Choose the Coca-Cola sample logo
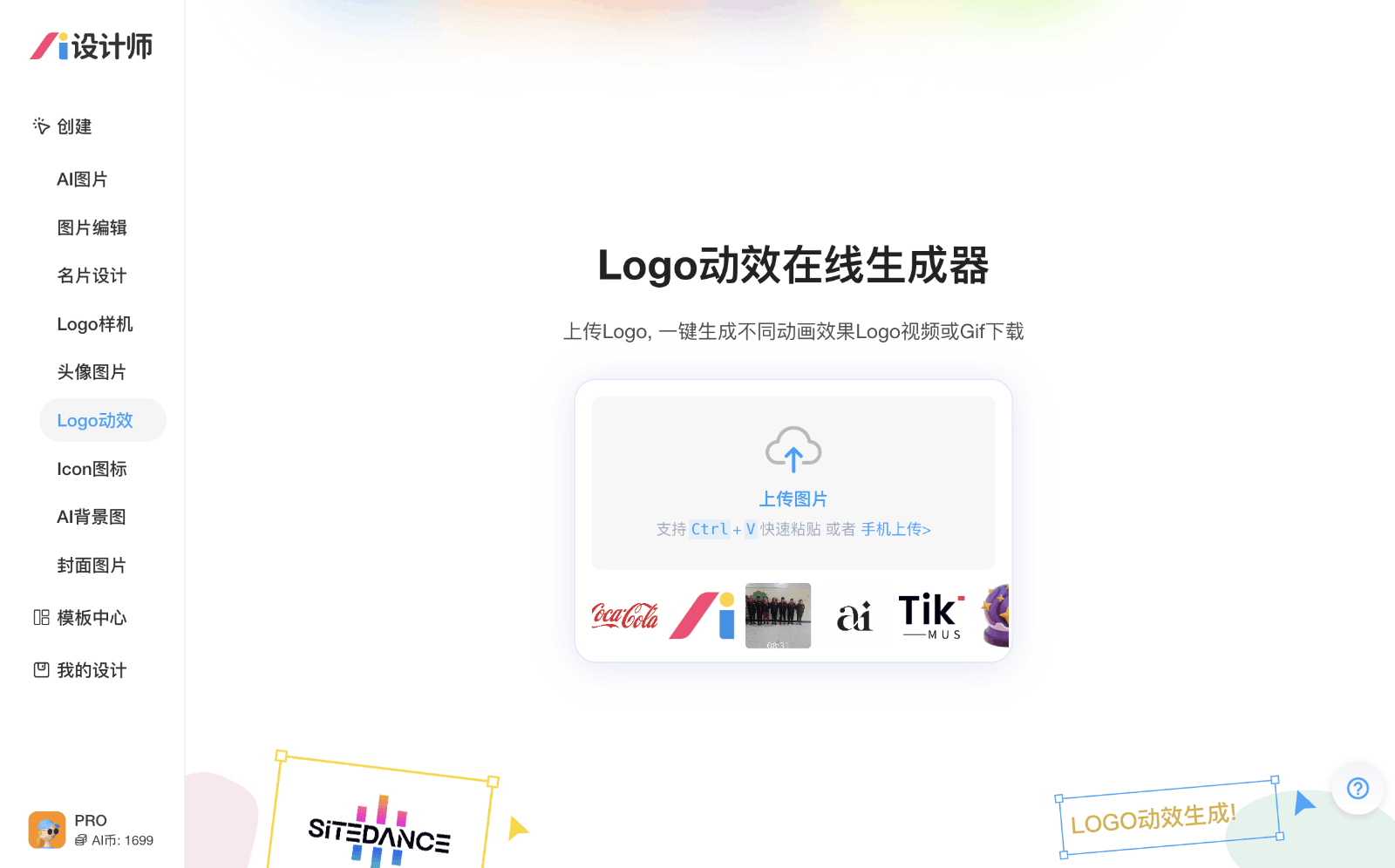Viewport: 1395px width, 868px height. coord(624,616)
